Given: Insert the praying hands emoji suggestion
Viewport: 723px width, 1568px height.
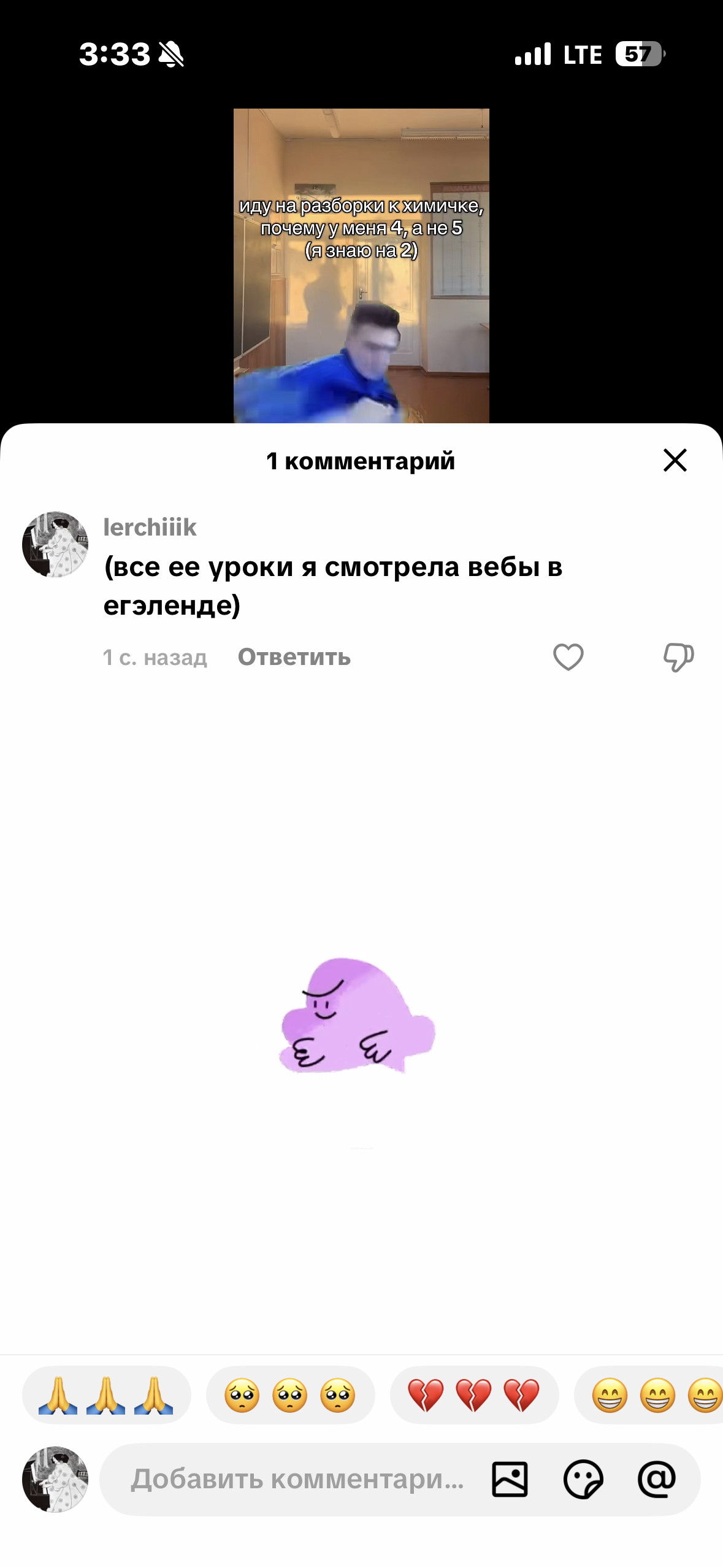Looking at the screenshot, I should pyautogui.click(x=106, y=1395).
